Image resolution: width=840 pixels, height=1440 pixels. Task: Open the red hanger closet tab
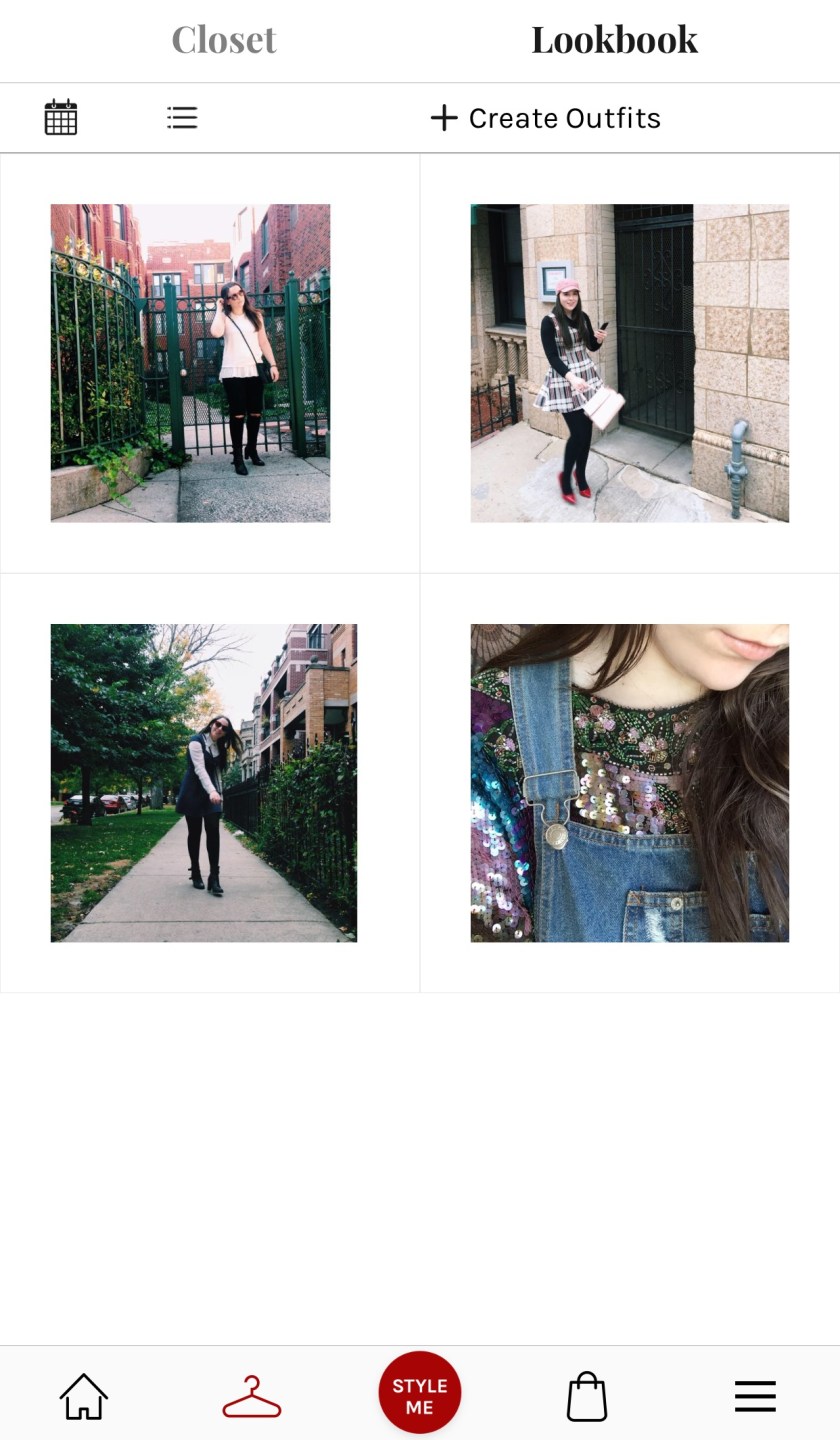(252, 1396)
